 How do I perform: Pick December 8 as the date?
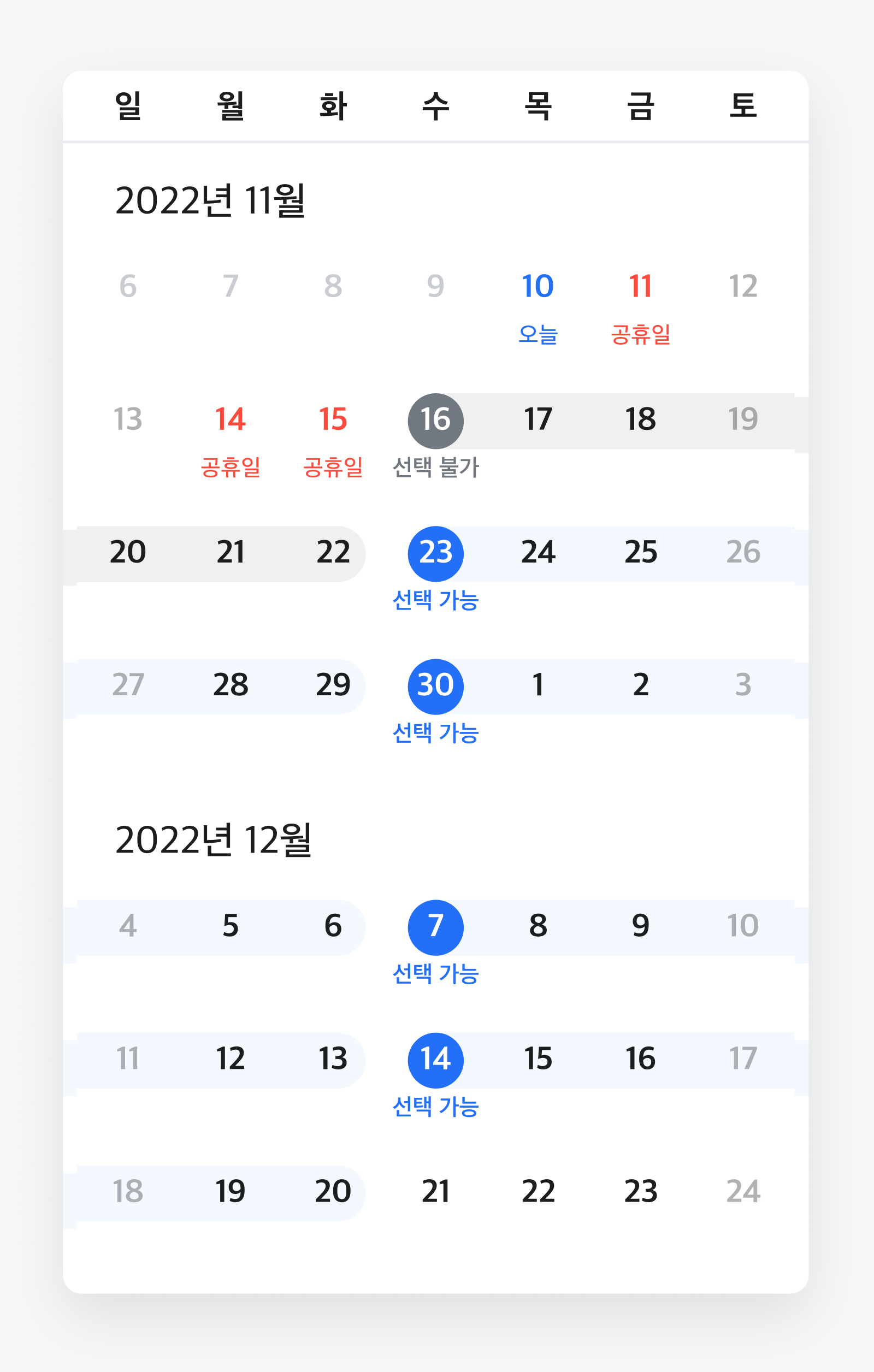[x=538, y=926]
